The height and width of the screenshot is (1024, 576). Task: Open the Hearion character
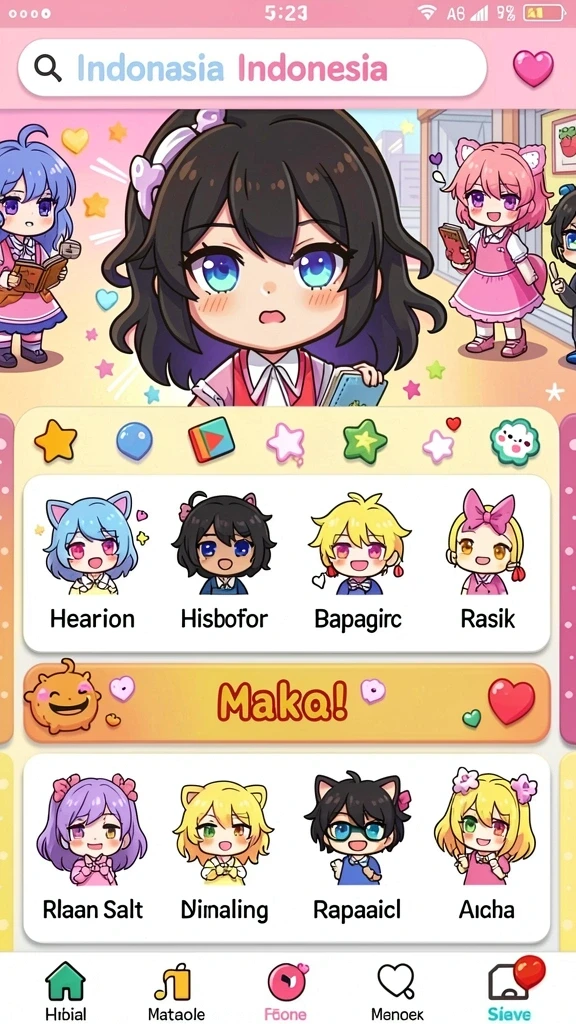[92, 564]
